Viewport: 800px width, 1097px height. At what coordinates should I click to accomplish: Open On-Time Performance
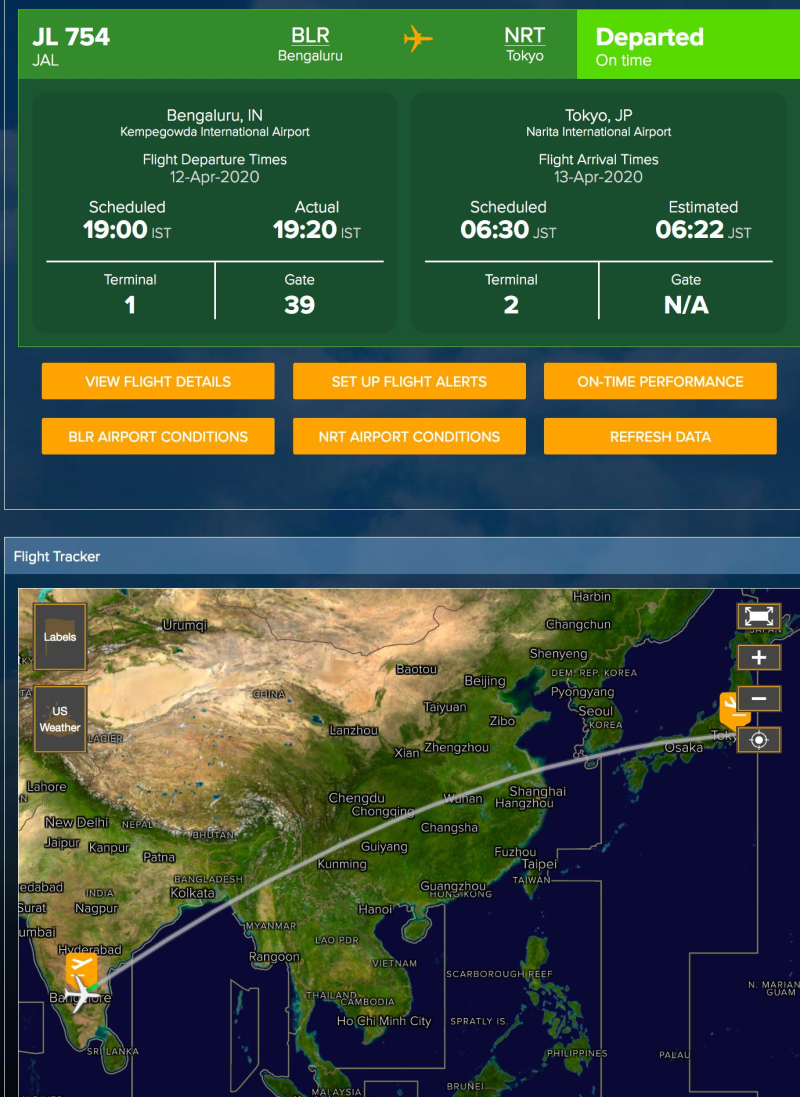660,381
